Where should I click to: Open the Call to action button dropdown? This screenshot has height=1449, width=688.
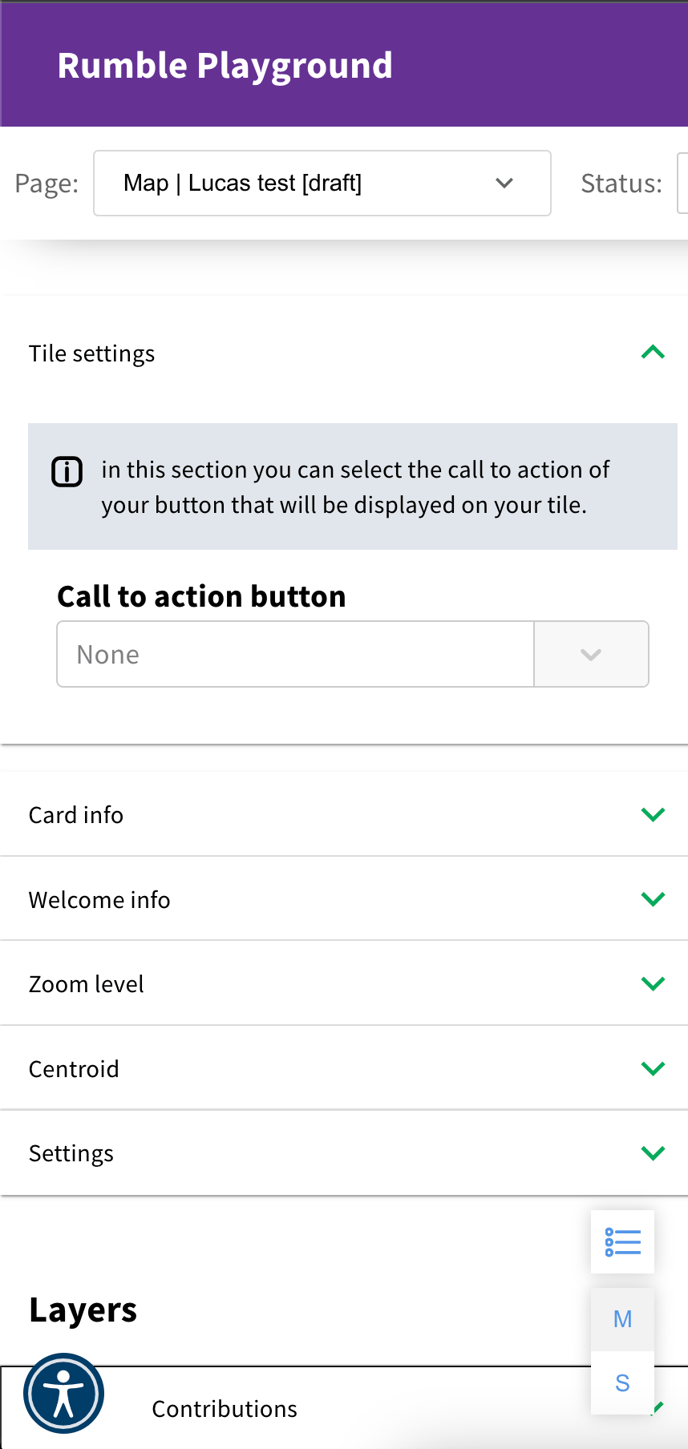[x=352, y=654]
